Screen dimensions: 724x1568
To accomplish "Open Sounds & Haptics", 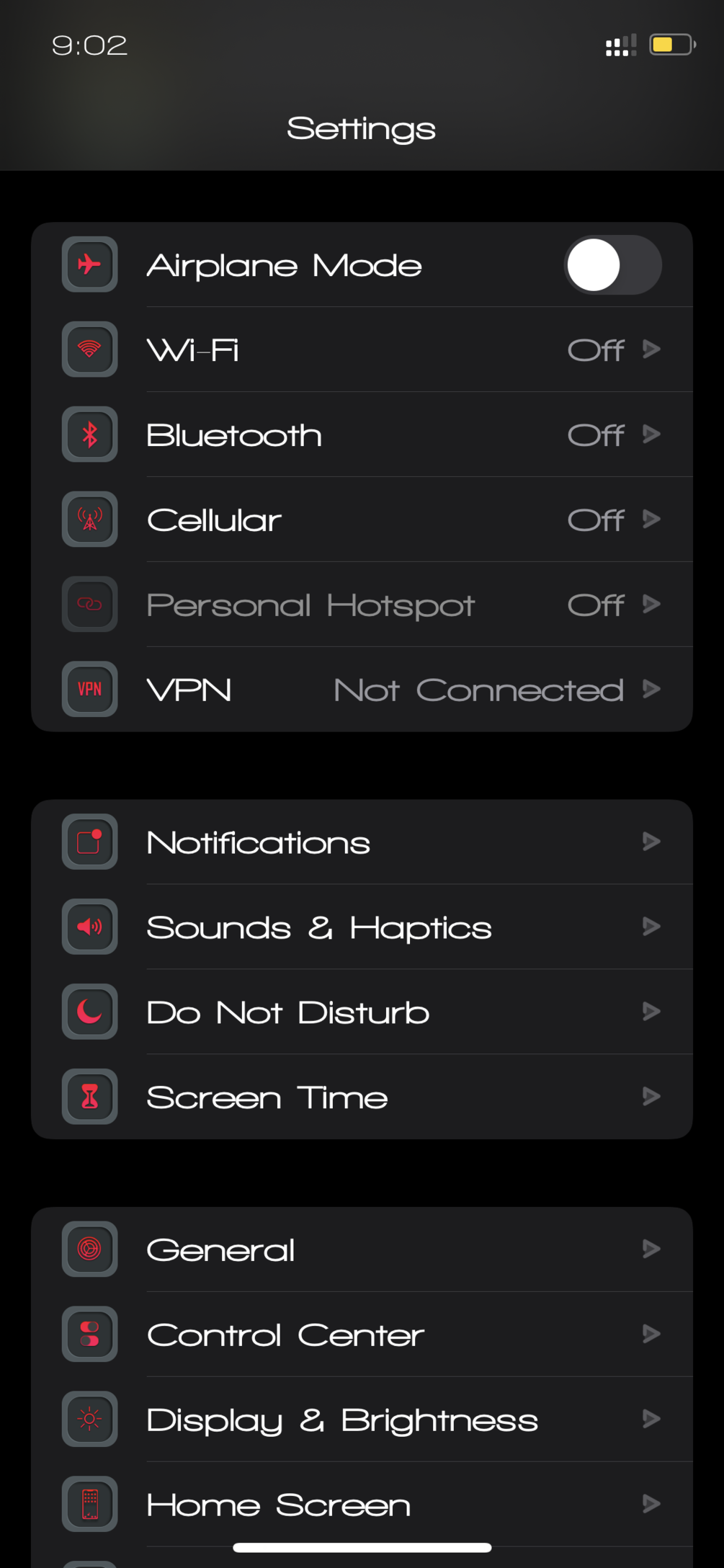I will click(x=362, y=927).
